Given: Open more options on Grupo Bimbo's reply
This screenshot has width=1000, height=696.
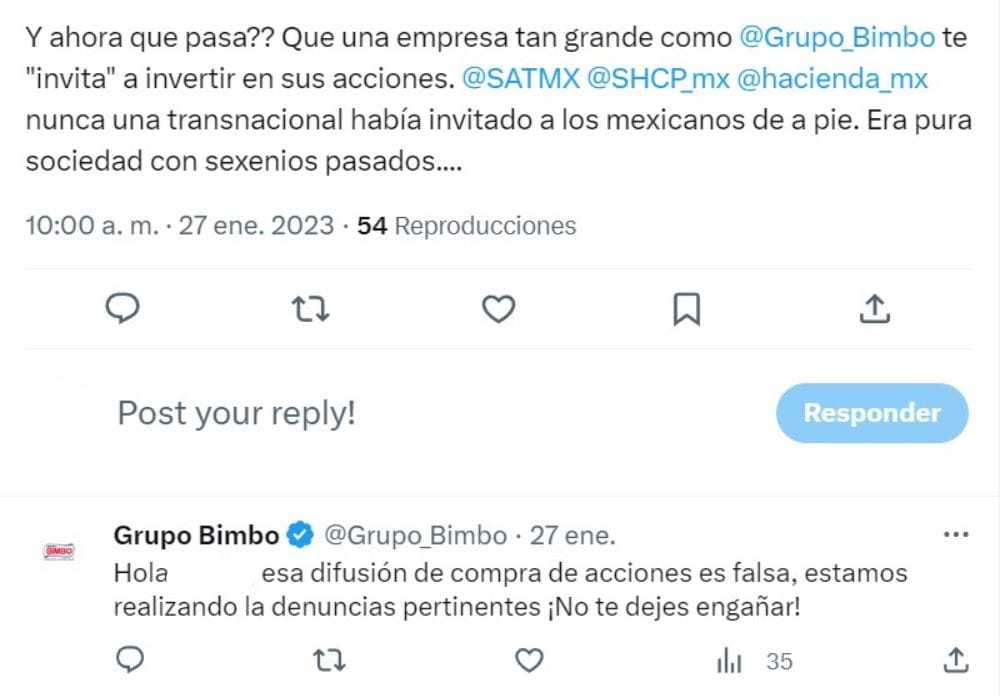Looking at the screenshot, I should [956, 535].
